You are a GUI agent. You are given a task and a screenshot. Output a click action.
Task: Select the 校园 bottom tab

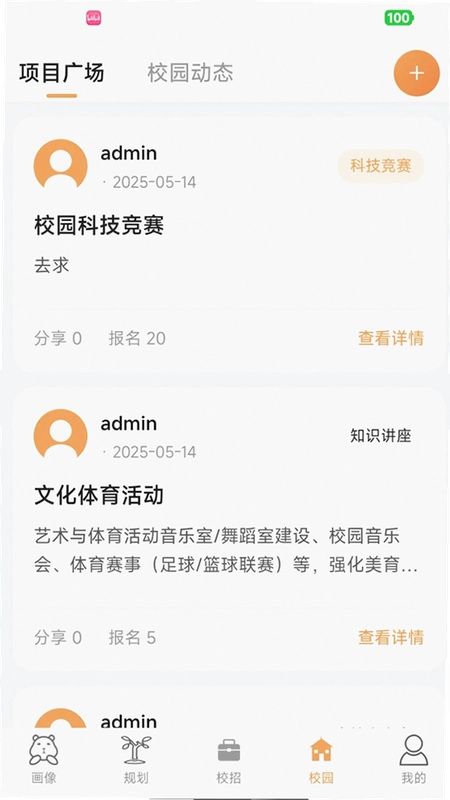click(321, 760)
